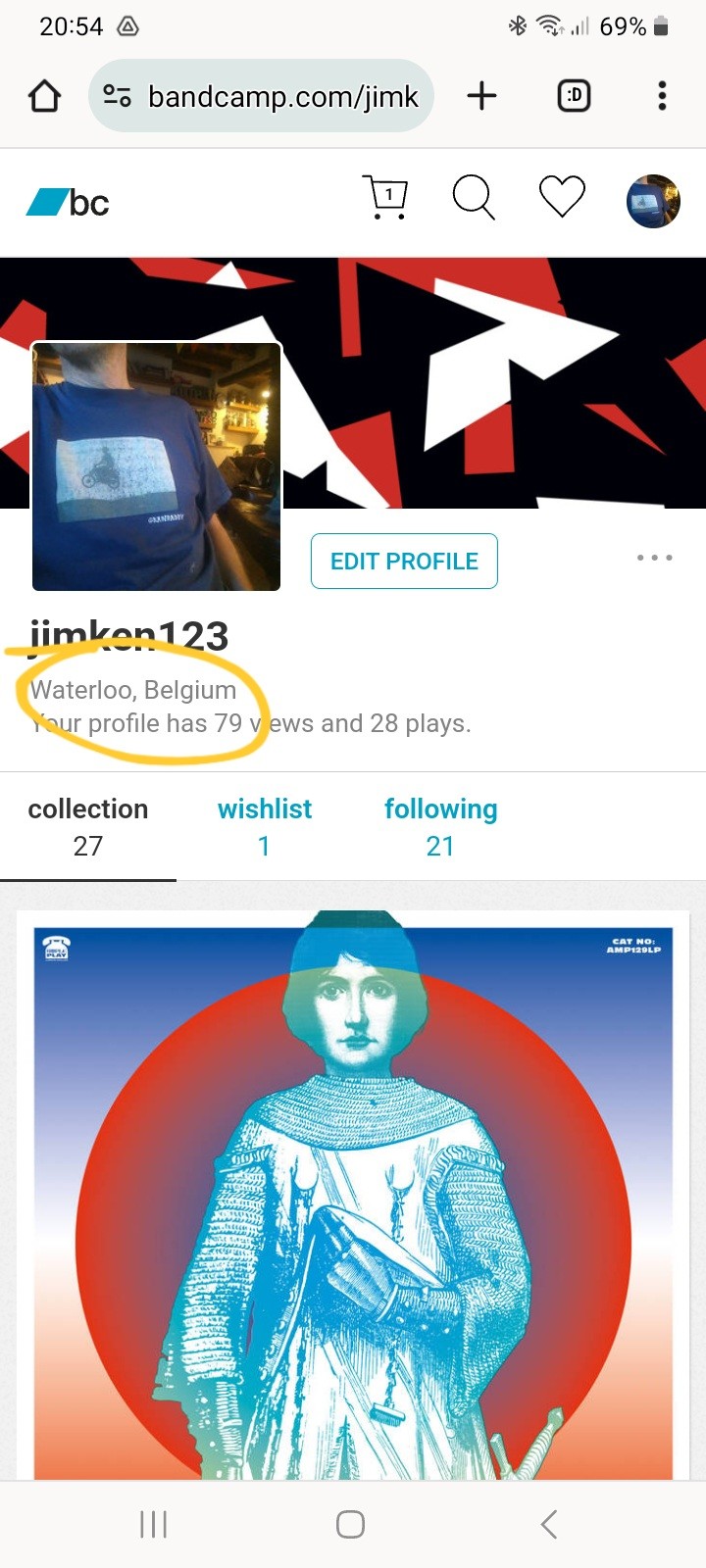Open recent apps from the navigation bar
706x1568 pixels.
(154, 1524)
